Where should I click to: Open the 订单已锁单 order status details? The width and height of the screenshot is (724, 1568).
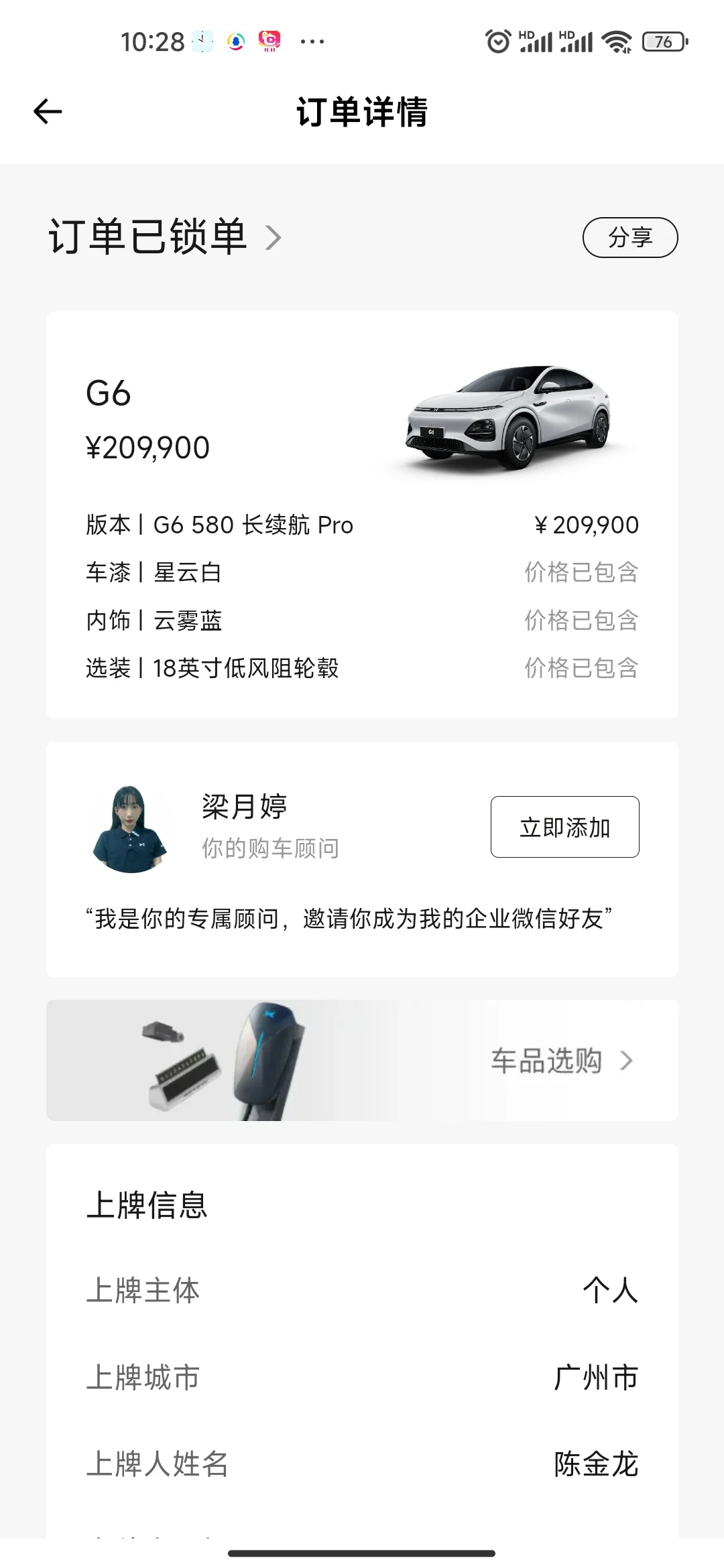164,237
